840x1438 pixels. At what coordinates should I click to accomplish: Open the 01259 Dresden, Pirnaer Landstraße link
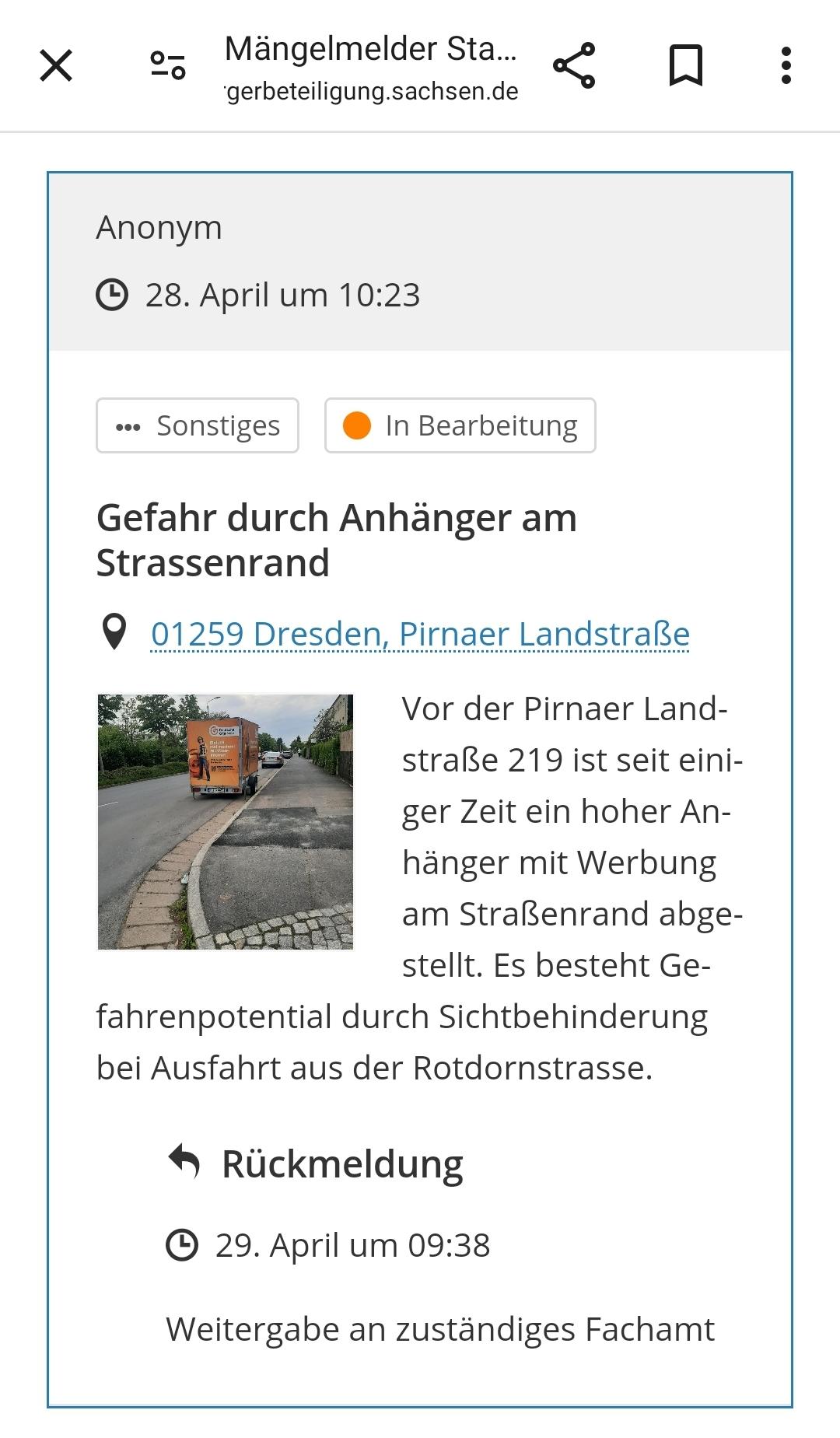coord(420,634)
